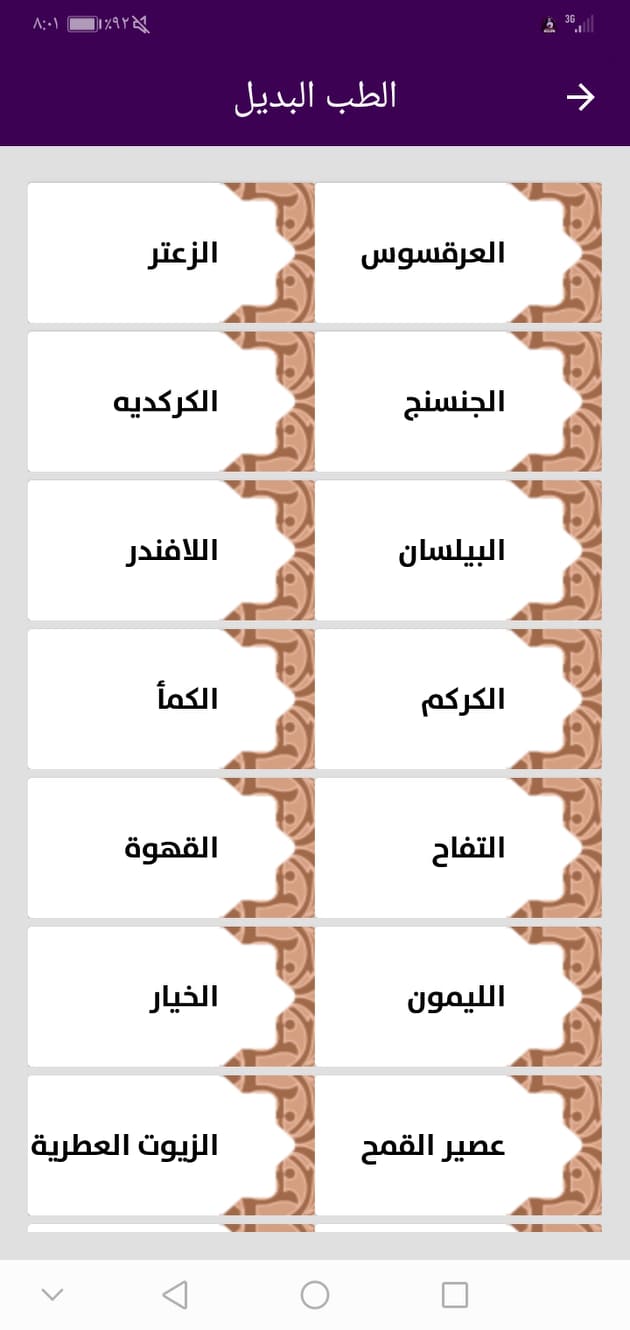Go to the system home screen

[315, 1295]
